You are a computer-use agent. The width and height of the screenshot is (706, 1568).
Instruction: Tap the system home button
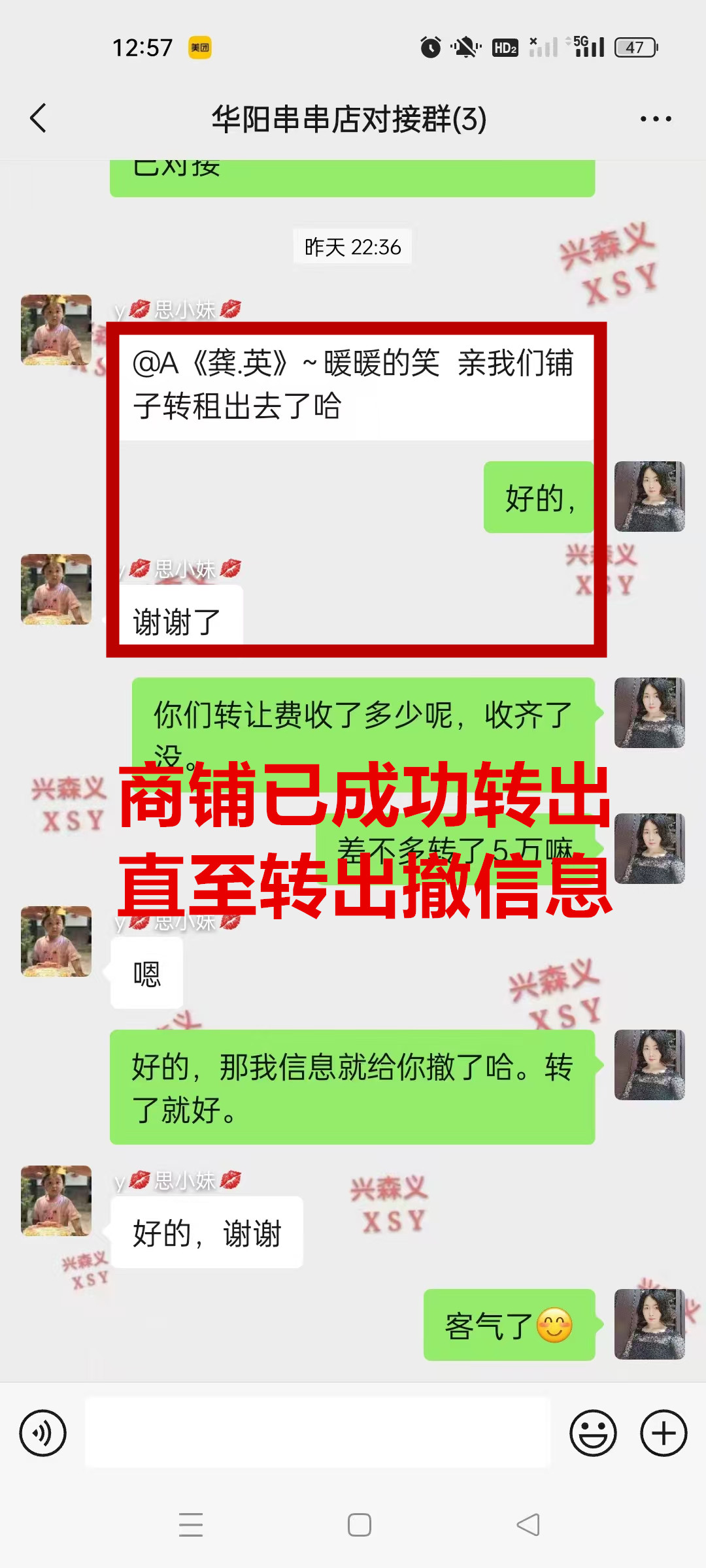coord(359,1525)
